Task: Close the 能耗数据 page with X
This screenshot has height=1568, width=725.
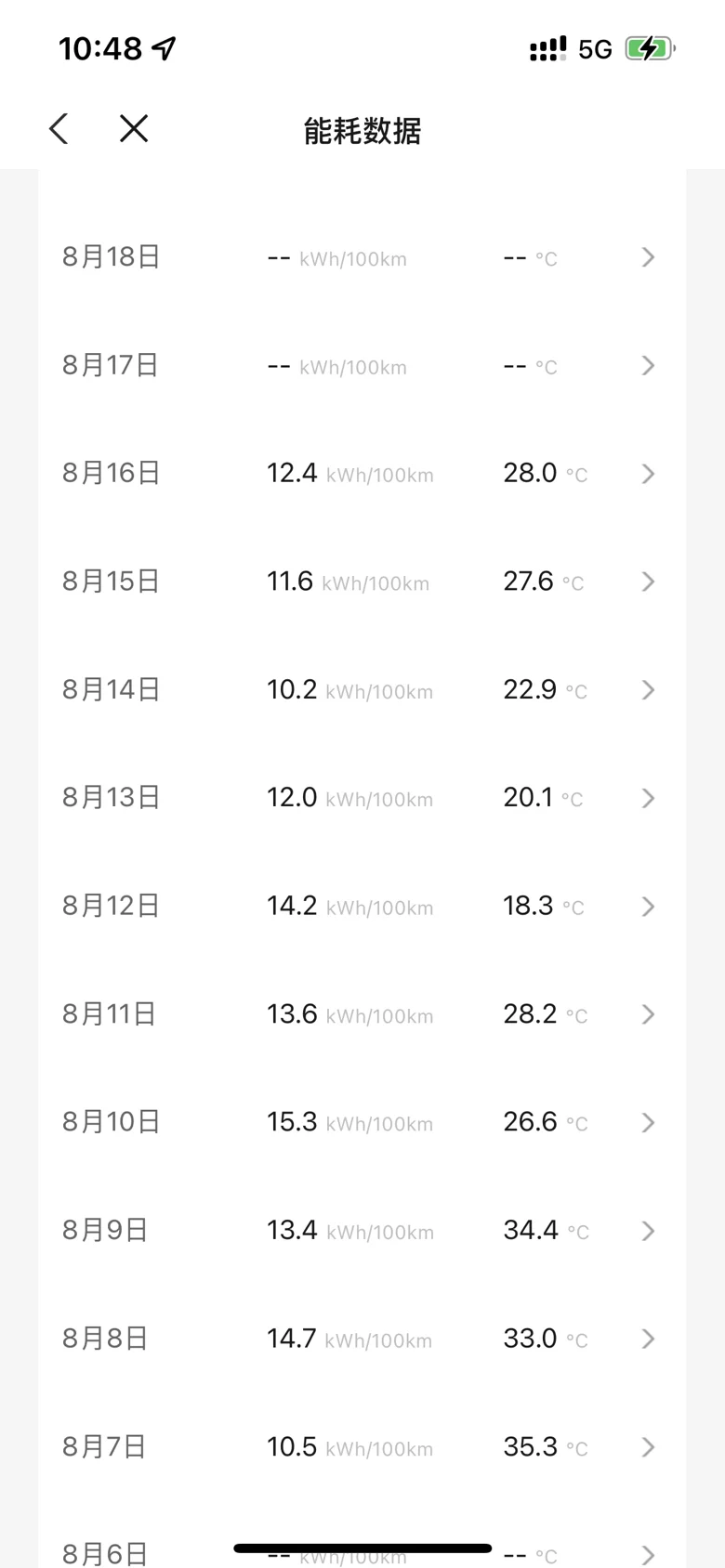Action: click(134, 129)
